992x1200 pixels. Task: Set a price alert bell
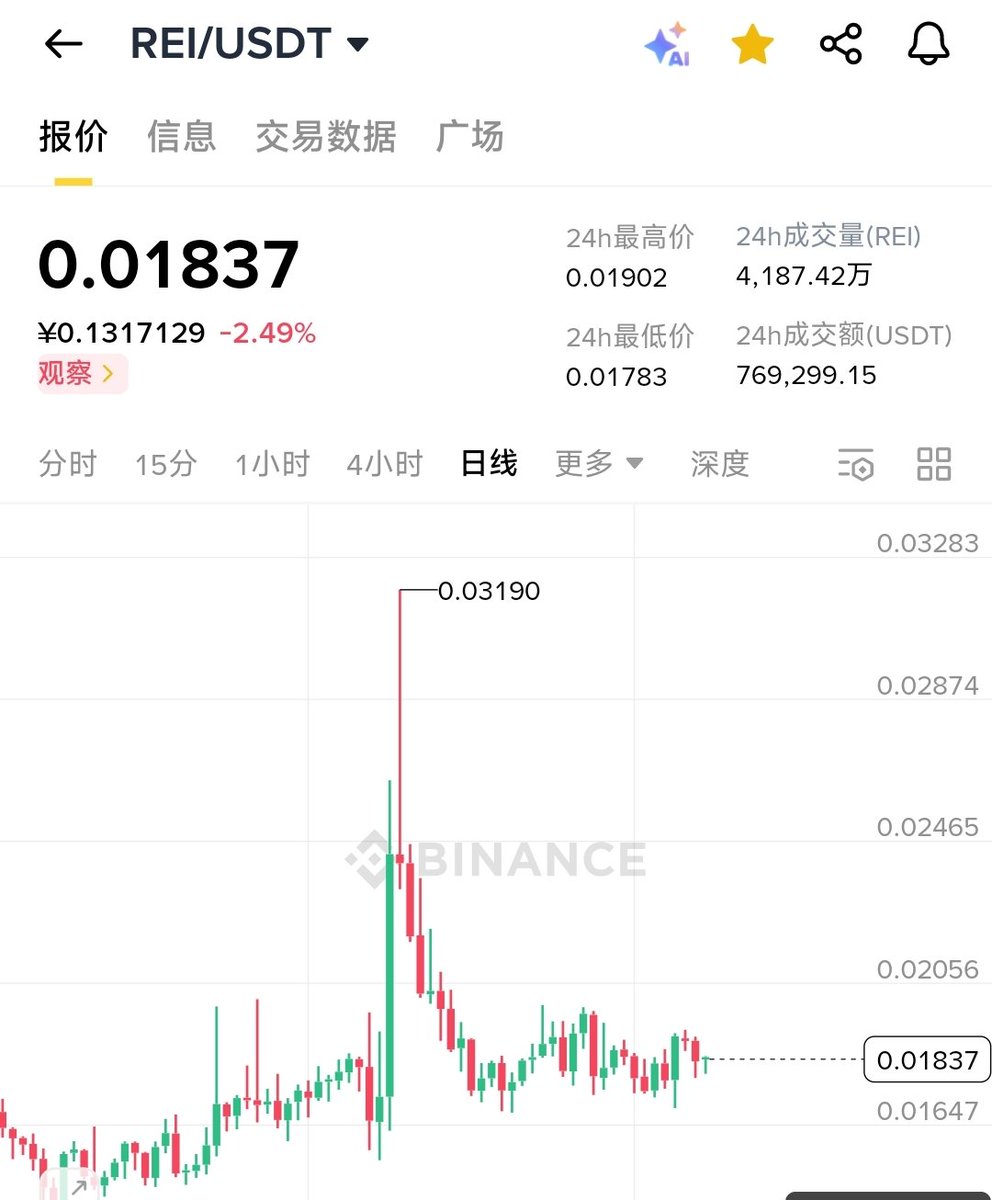(x=928, y=44)
